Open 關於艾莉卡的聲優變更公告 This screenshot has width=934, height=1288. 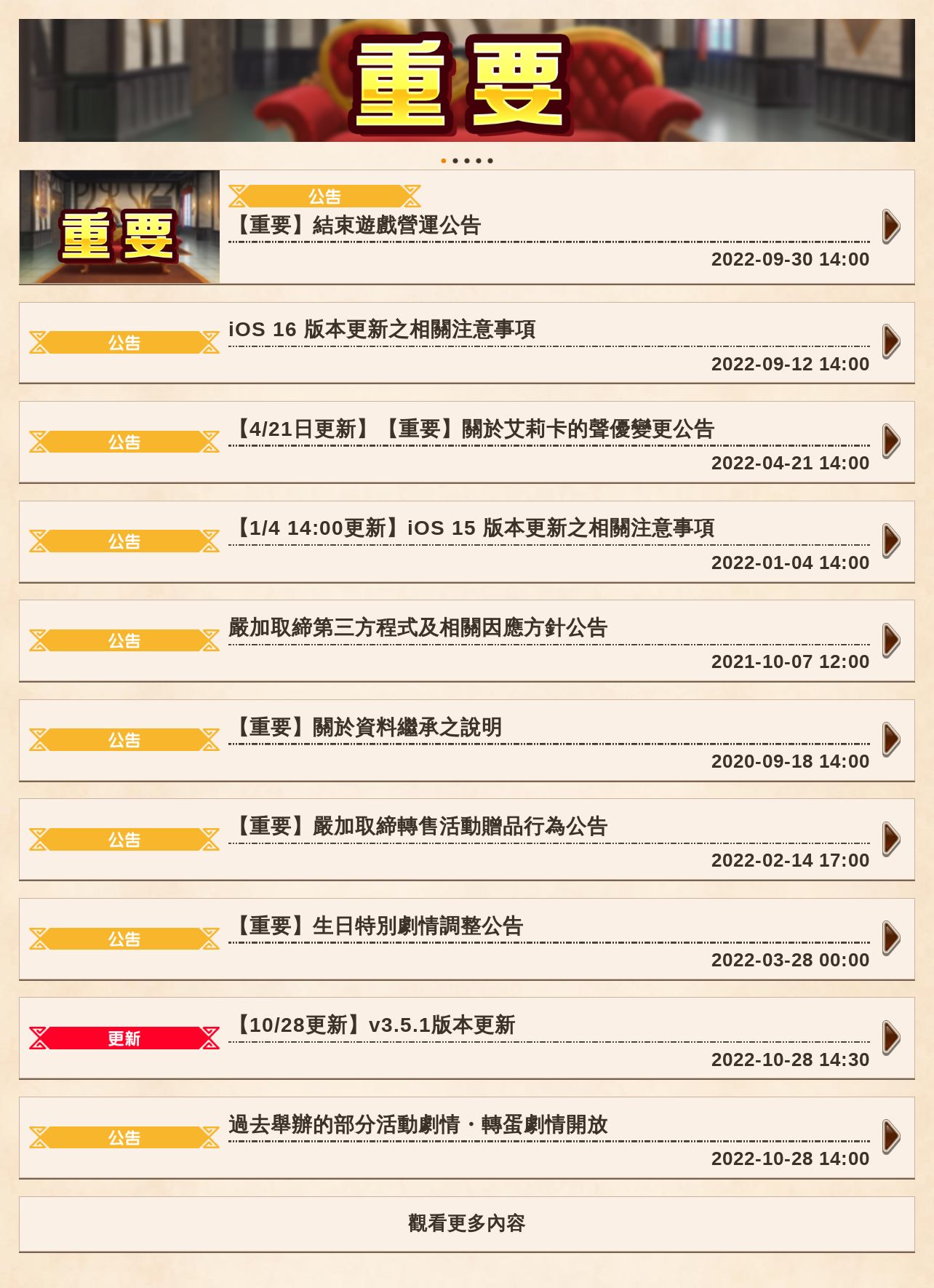pyautogui.click(x=466, y=442)
